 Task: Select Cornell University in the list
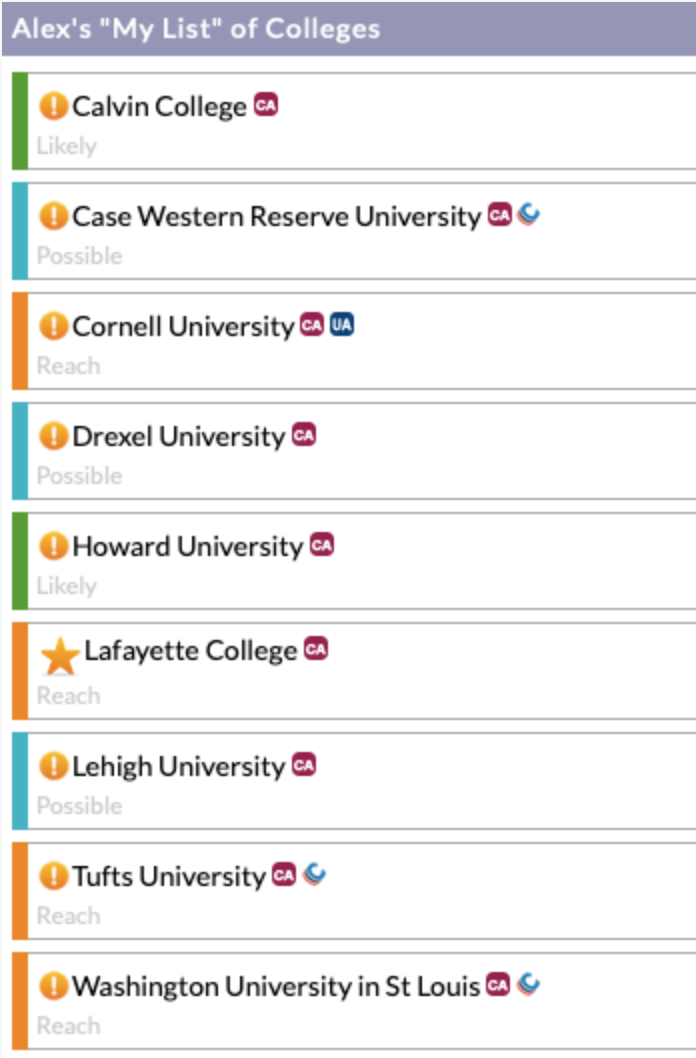tap(183, 327)
